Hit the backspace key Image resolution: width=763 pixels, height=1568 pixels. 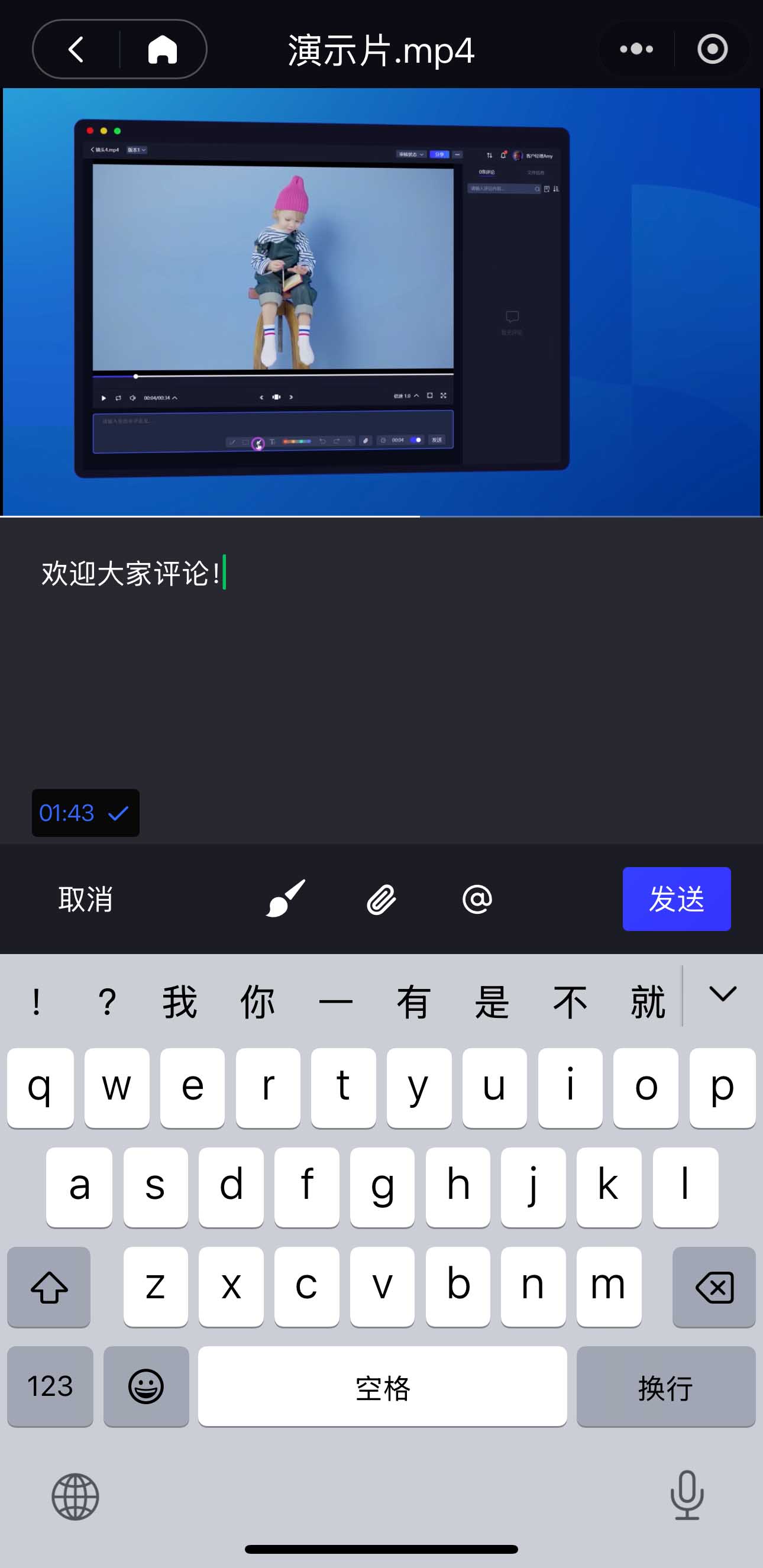click(714, 1287)
